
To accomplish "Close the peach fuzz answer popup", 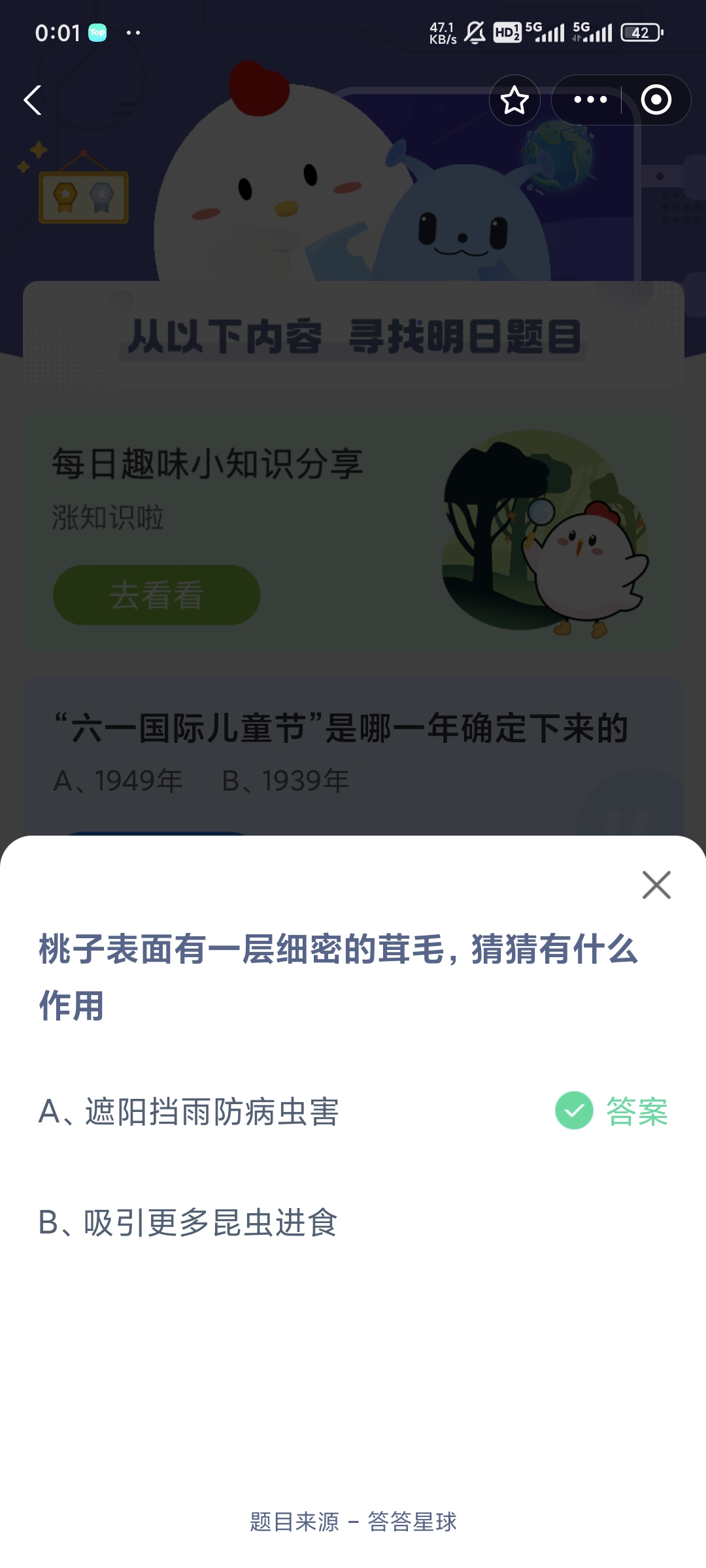I will point(656,885).
